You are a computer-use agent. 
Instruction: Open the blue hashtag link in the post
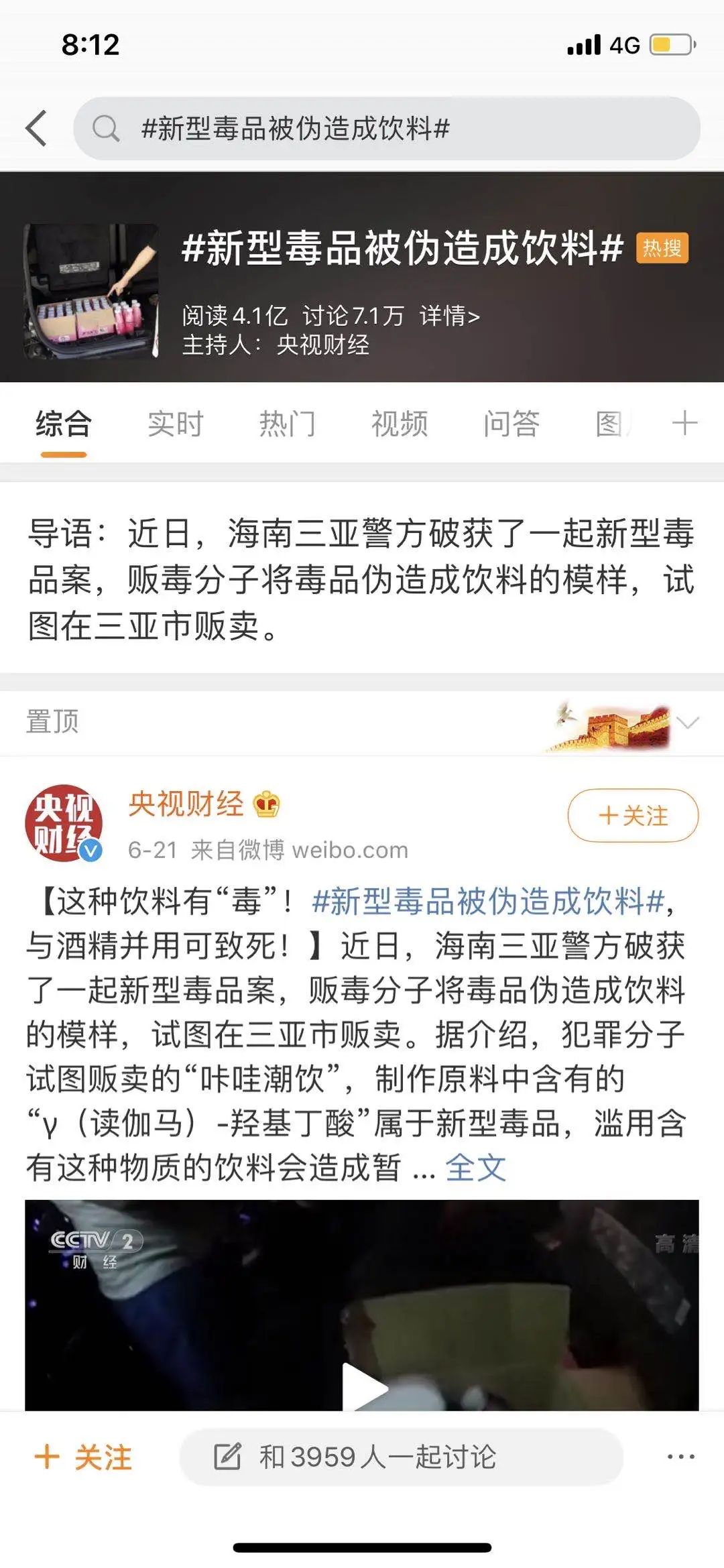click(488, 901)
